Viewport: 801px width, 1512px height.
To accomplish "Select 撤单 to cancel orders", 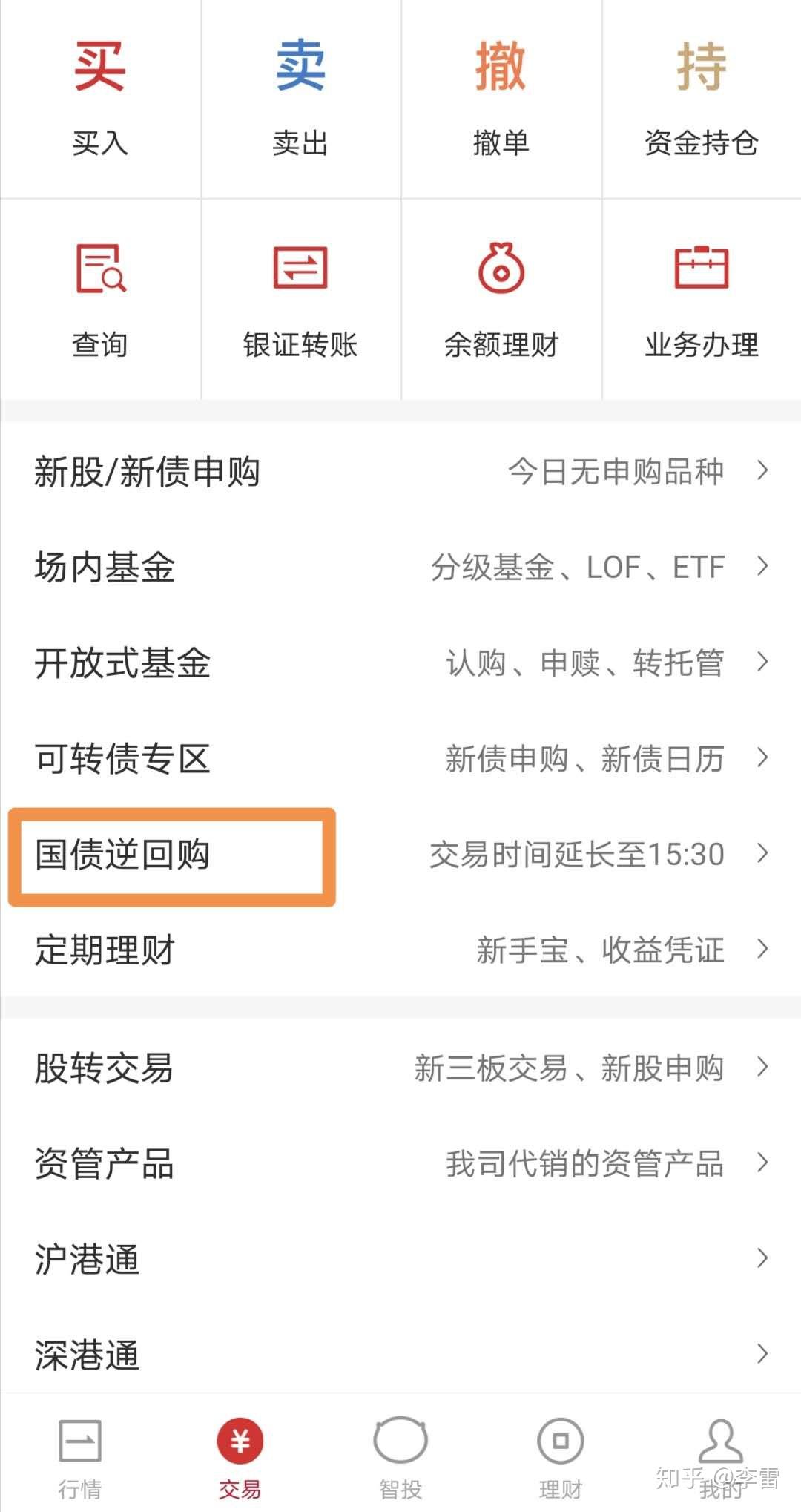I will tap(501, 98).
